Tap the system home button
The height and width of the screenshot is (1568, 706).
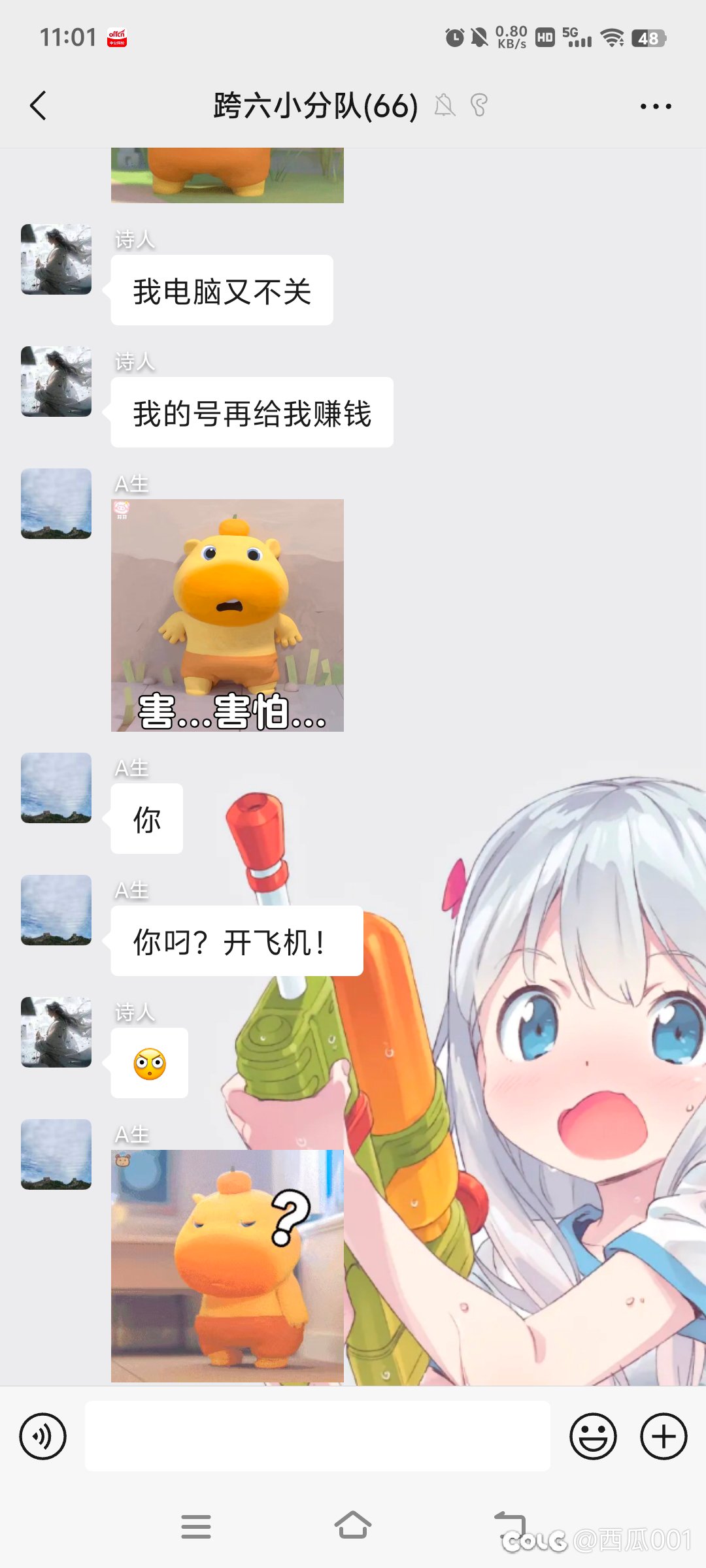pos(353,1526)
